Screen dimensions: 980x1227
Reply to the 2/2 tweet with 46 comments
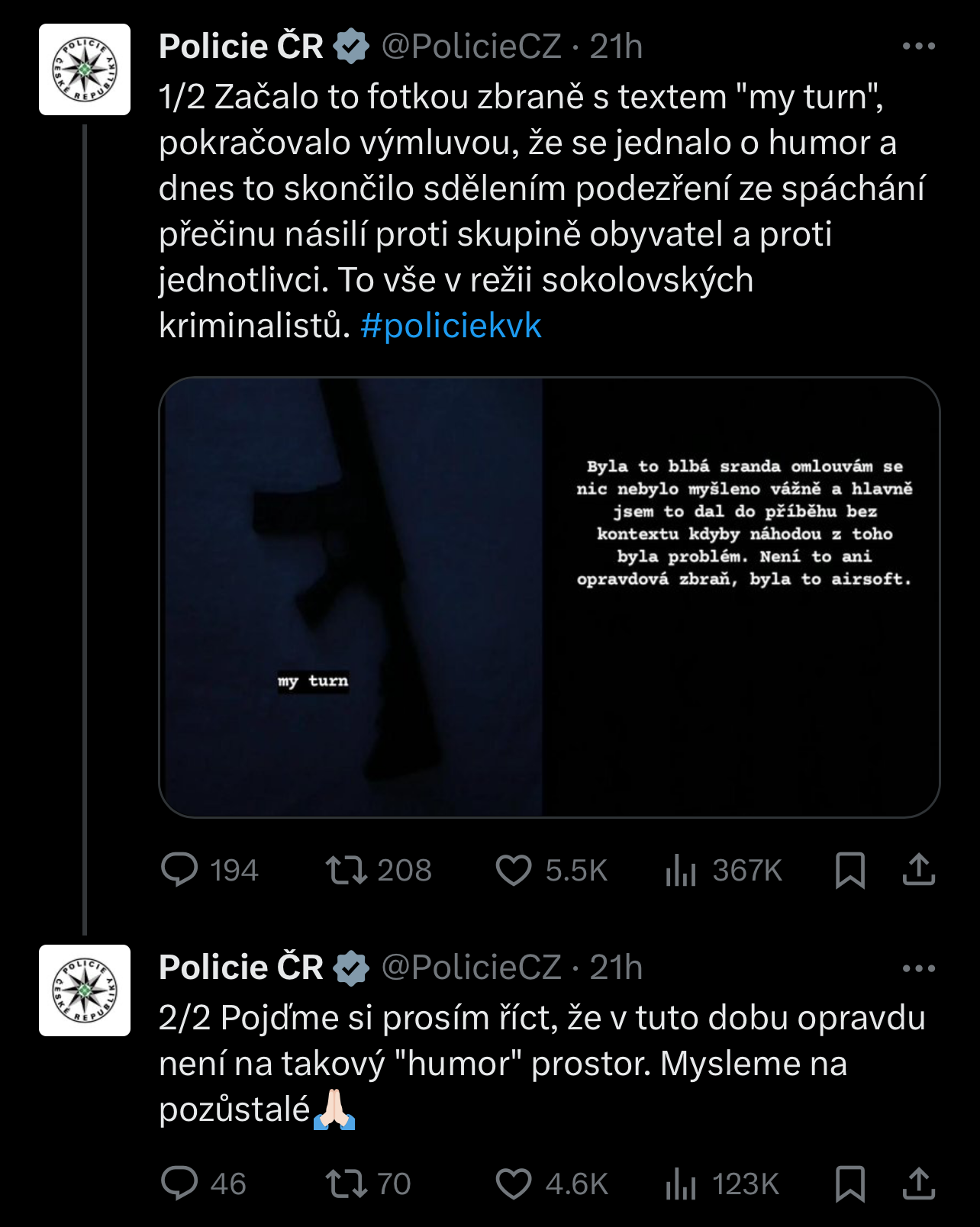tap(180, 1184)
